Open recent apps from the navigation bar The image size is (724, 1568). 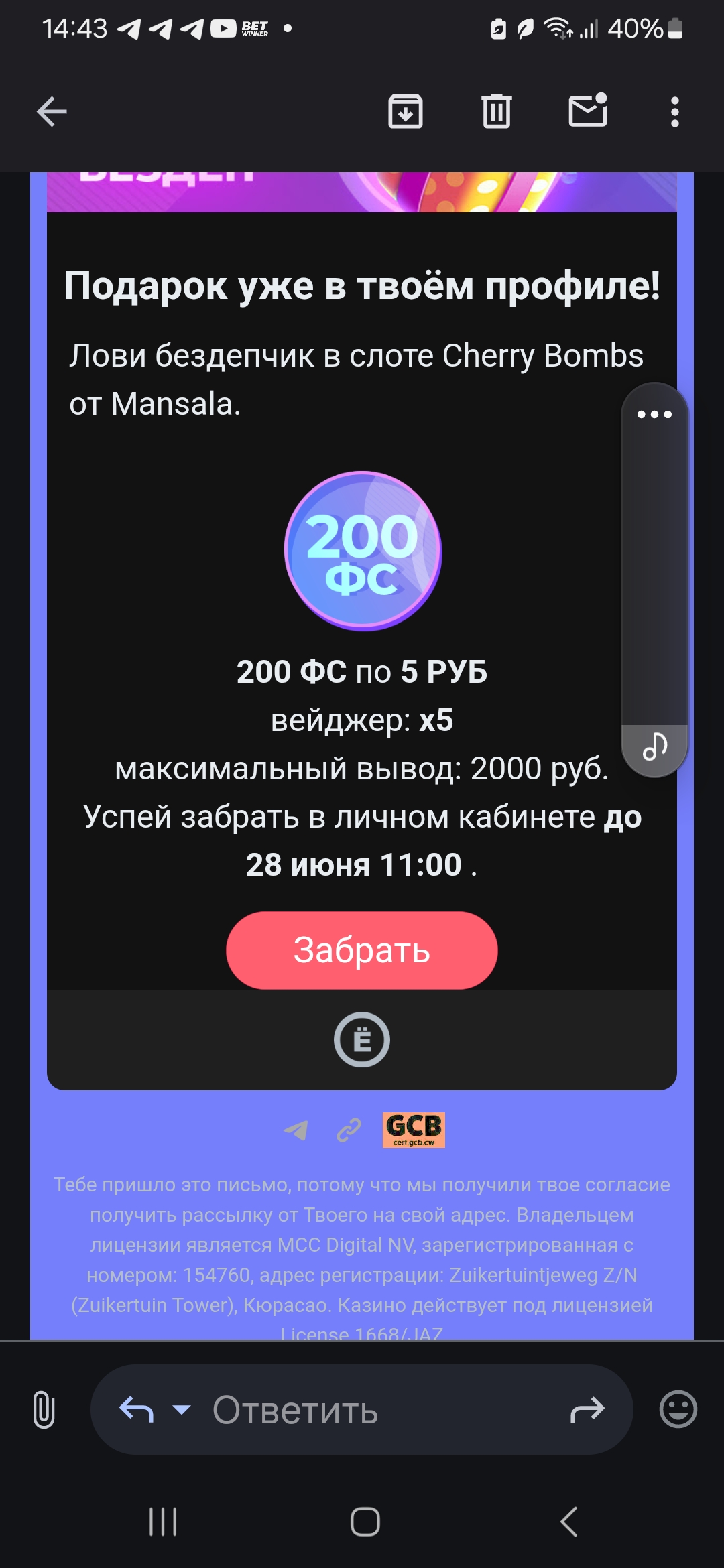pyautogui.click(x=163, y=1522)
